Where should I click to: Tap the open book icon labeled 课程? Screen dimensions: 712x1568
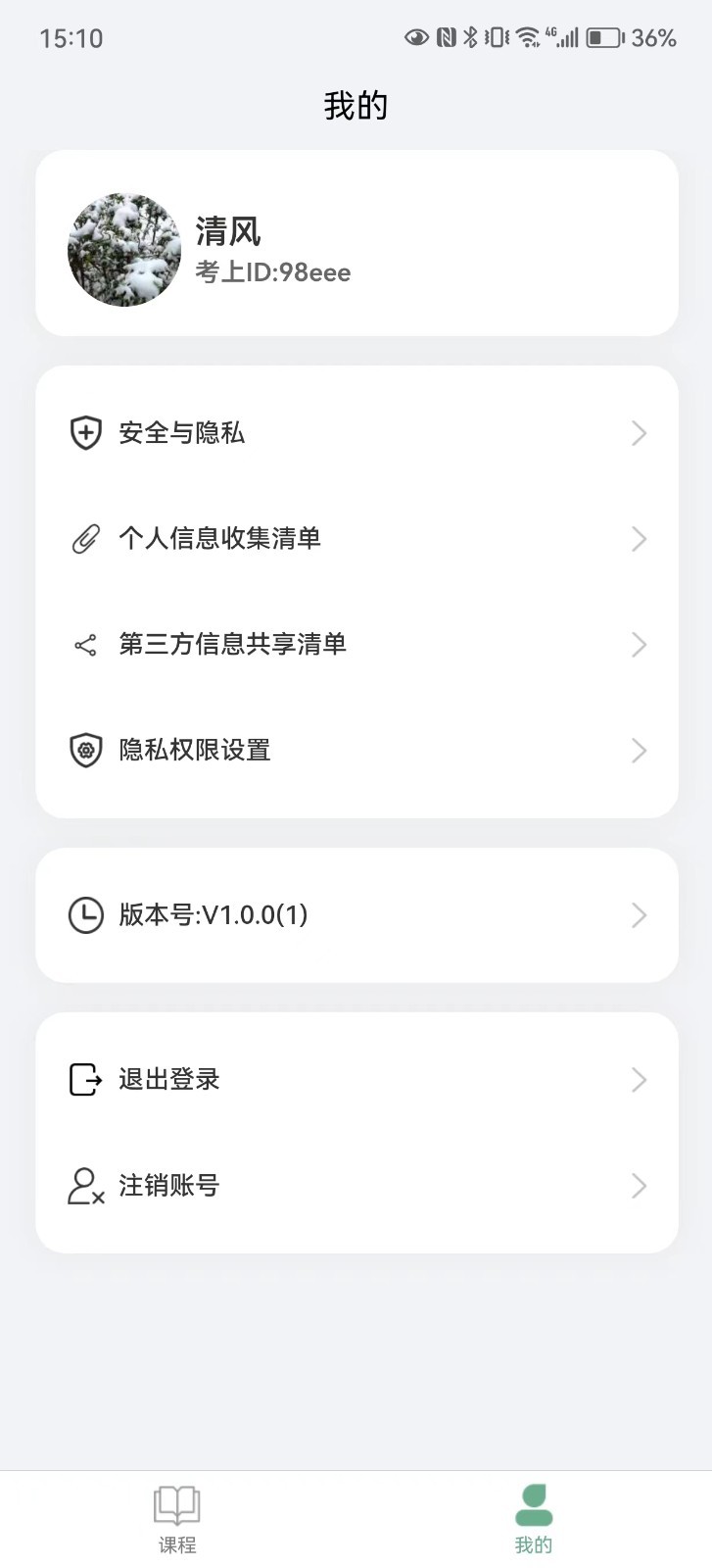[x=176, y=1505]
